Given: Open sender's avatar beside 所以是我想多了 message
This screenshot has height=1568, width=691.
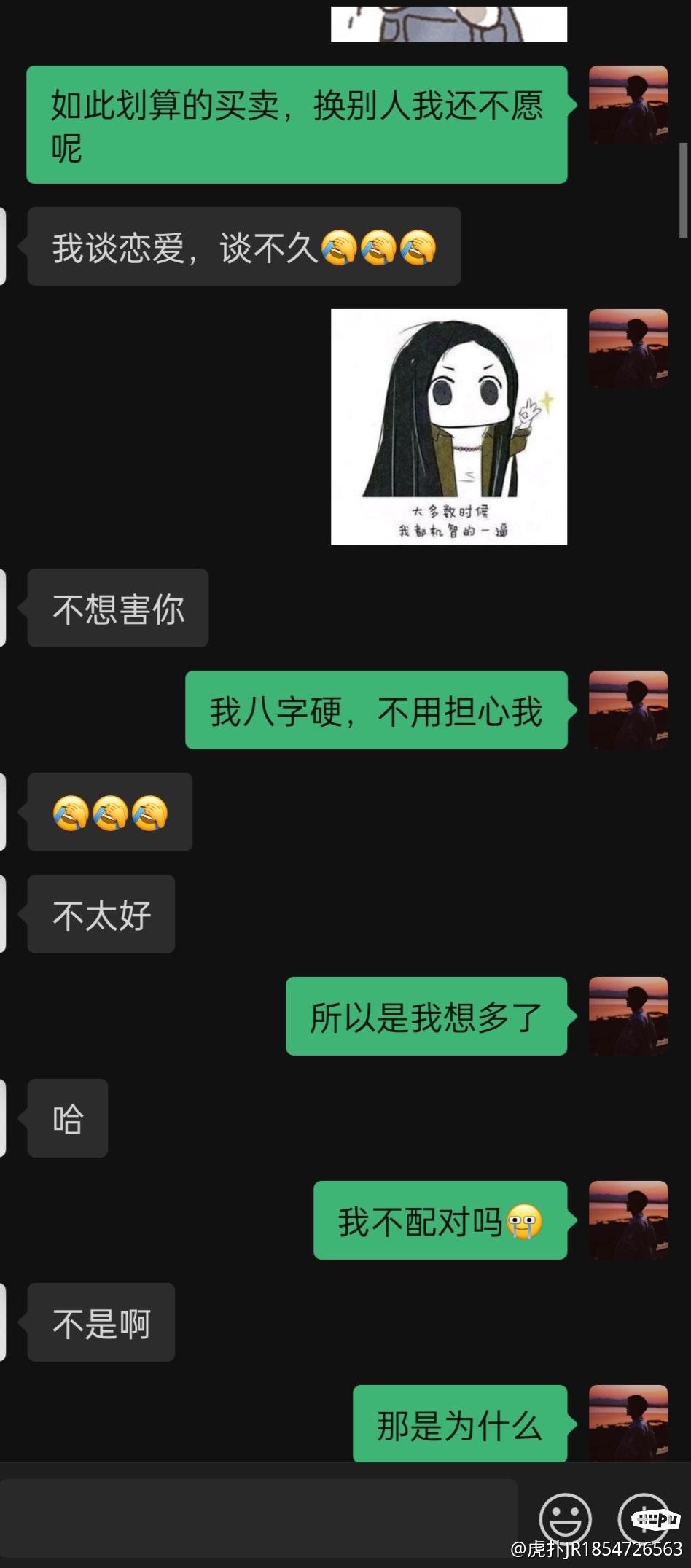Looking at the screenshot, I should pyautogui.click(x=628, y=1016).
